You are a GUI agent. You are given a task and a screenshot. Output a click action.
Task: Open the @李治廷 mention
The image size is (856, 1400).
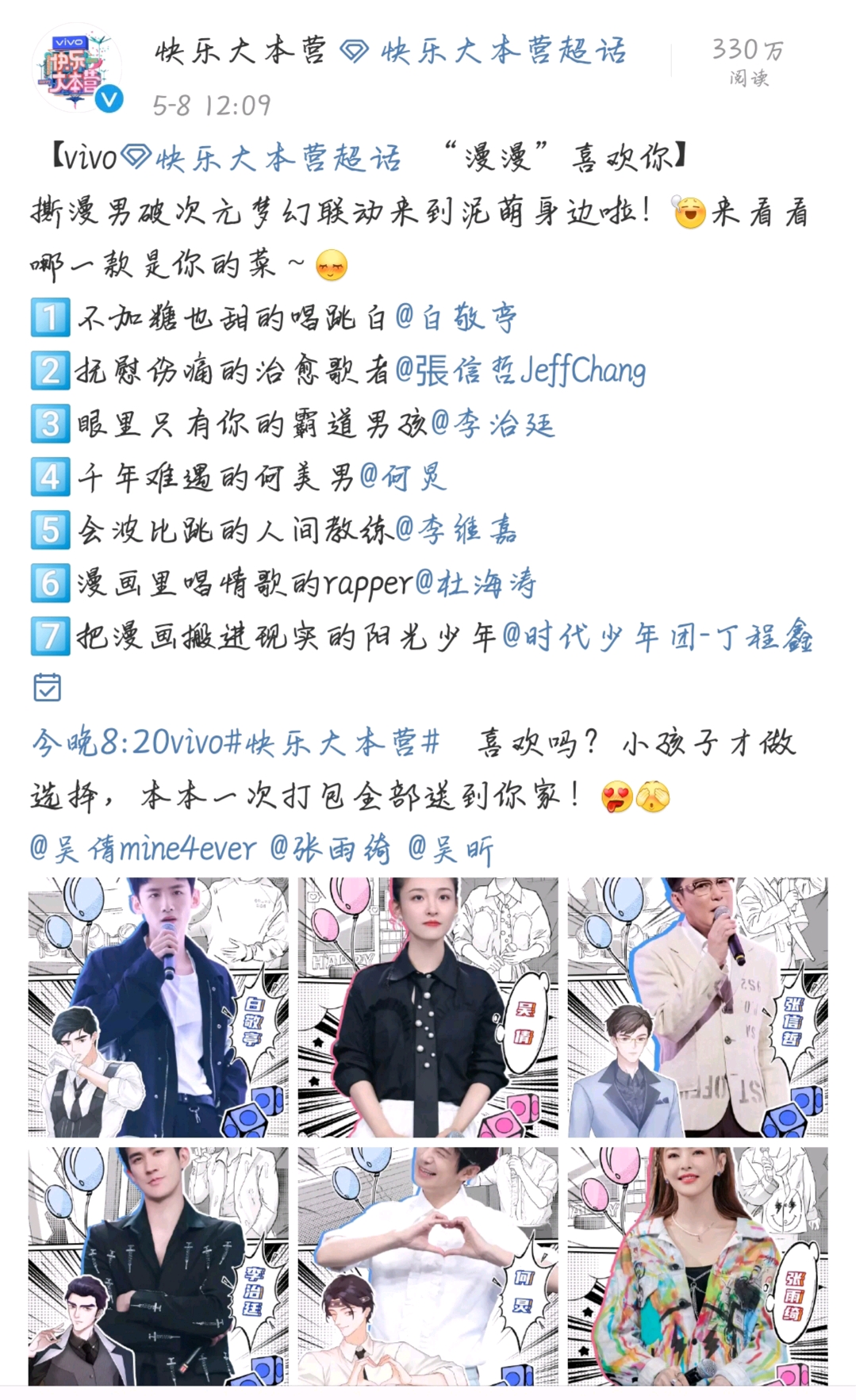[x=492, y=424]
